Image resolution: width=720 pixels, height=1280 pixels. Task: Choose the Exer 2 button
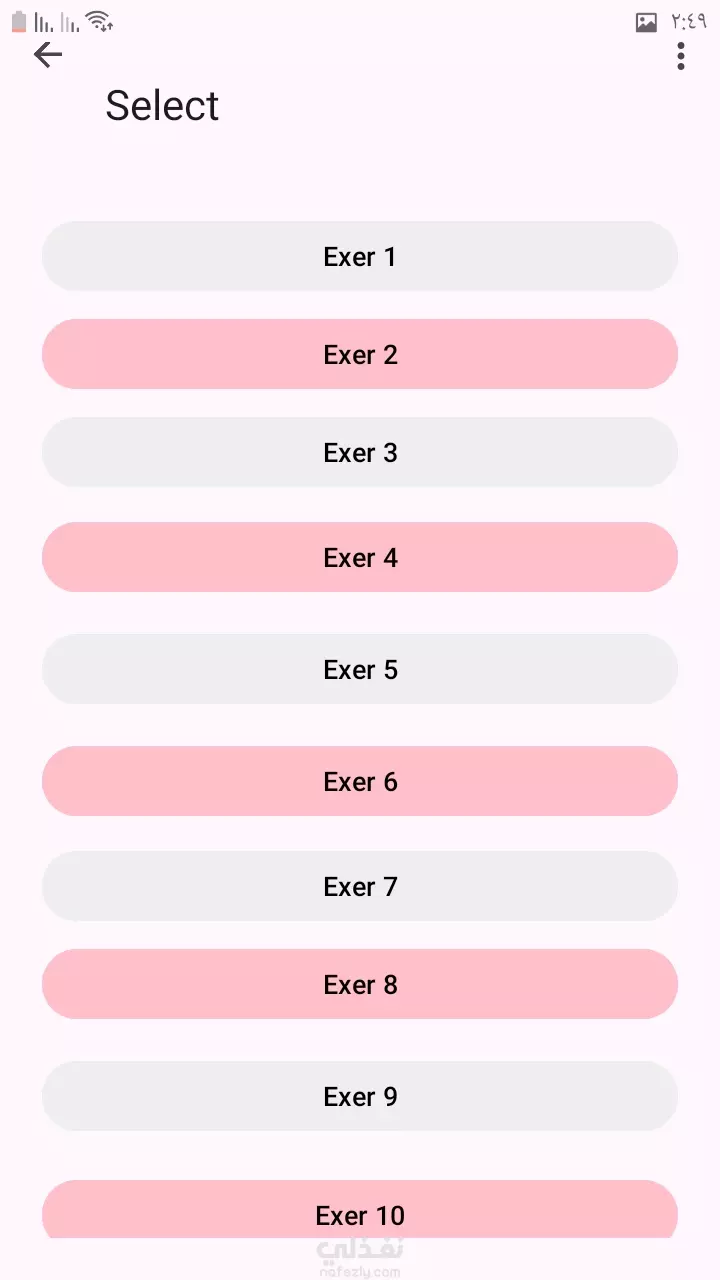tap(360, 354)
